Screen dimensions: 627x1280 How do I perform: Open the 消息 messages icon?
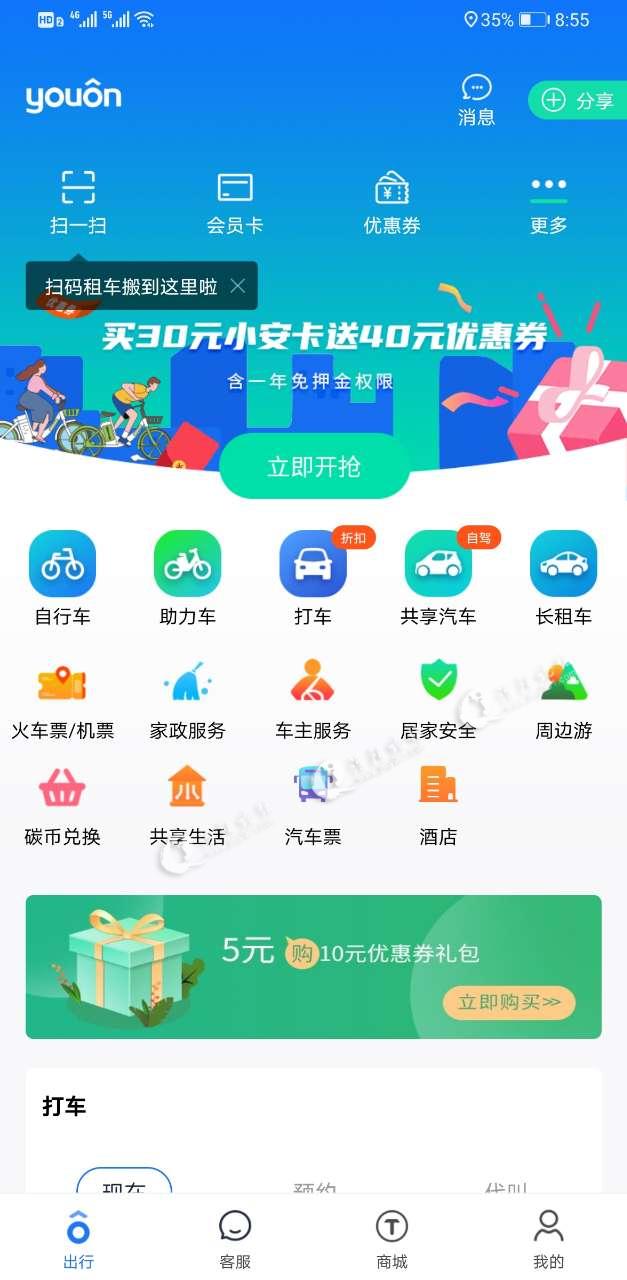tap(476, 100)
